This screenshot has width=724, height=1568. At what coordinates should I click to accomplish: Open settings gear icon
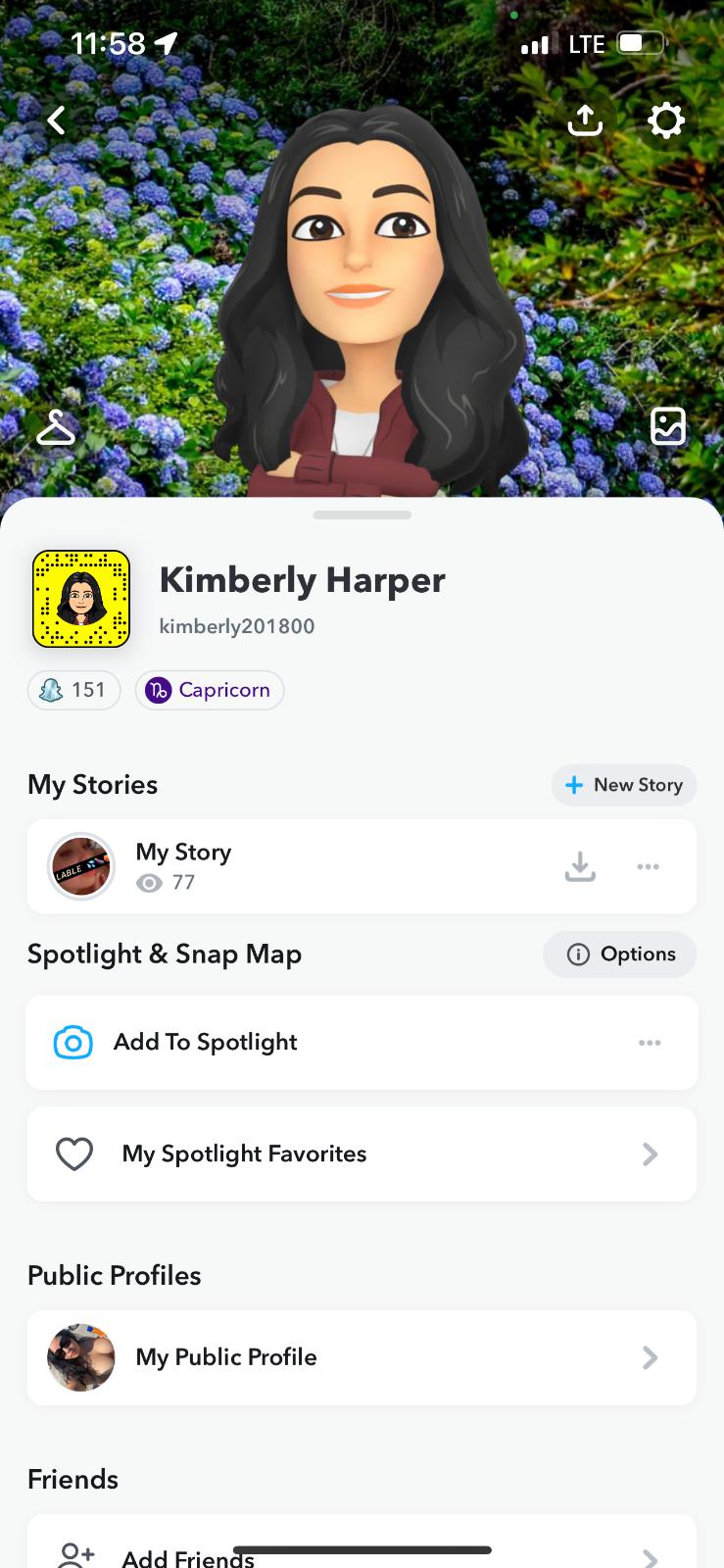pyautogui.click(x=666, y=121)
